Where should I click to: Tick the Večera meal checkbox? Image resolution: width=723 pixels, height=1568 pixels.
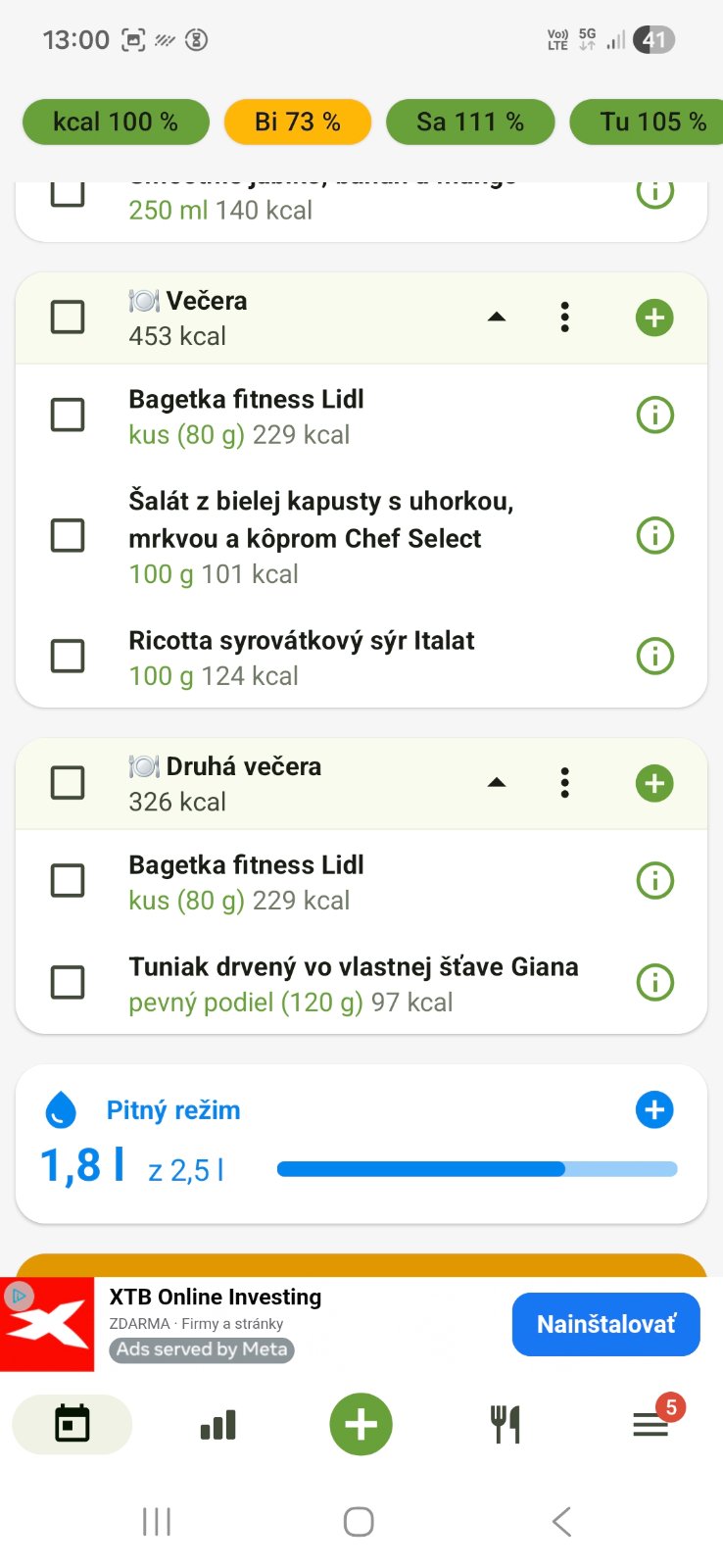(x=68, y=318)
